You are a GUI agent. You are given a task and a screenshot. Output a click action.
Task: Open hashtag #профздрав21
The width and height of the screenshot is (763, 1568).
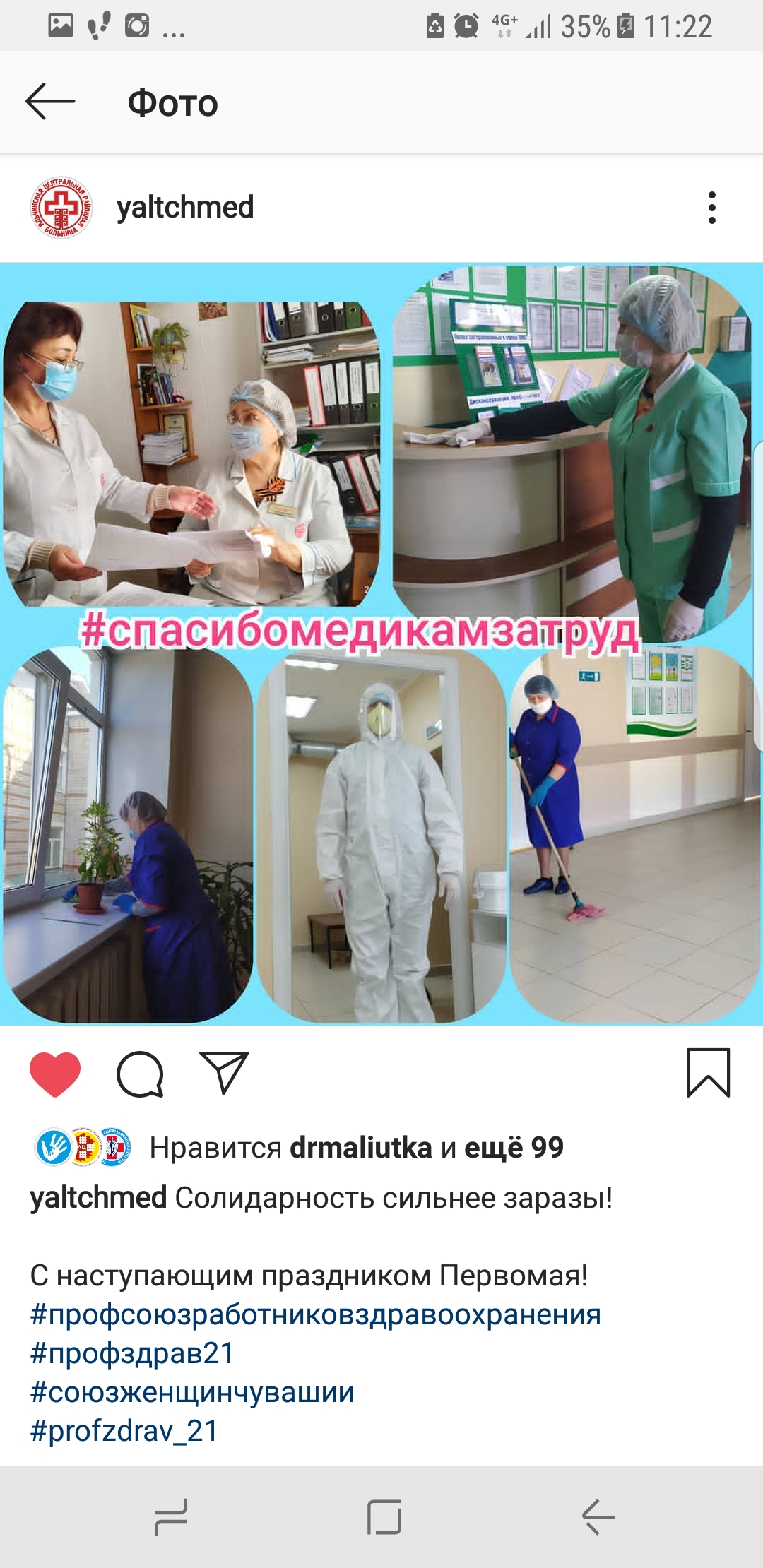[132, 1353]
